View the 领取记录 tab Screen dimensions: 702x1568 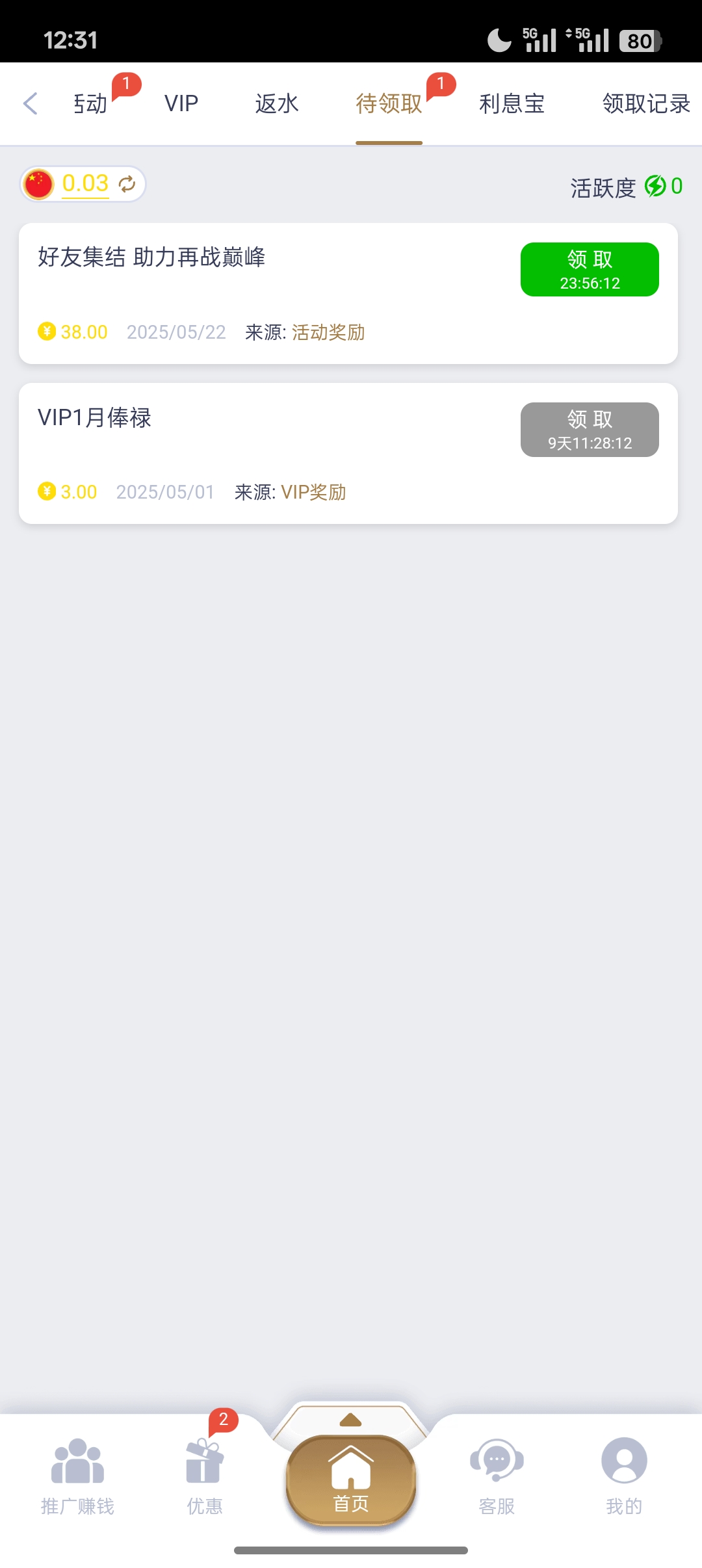(x=646, y=103)
